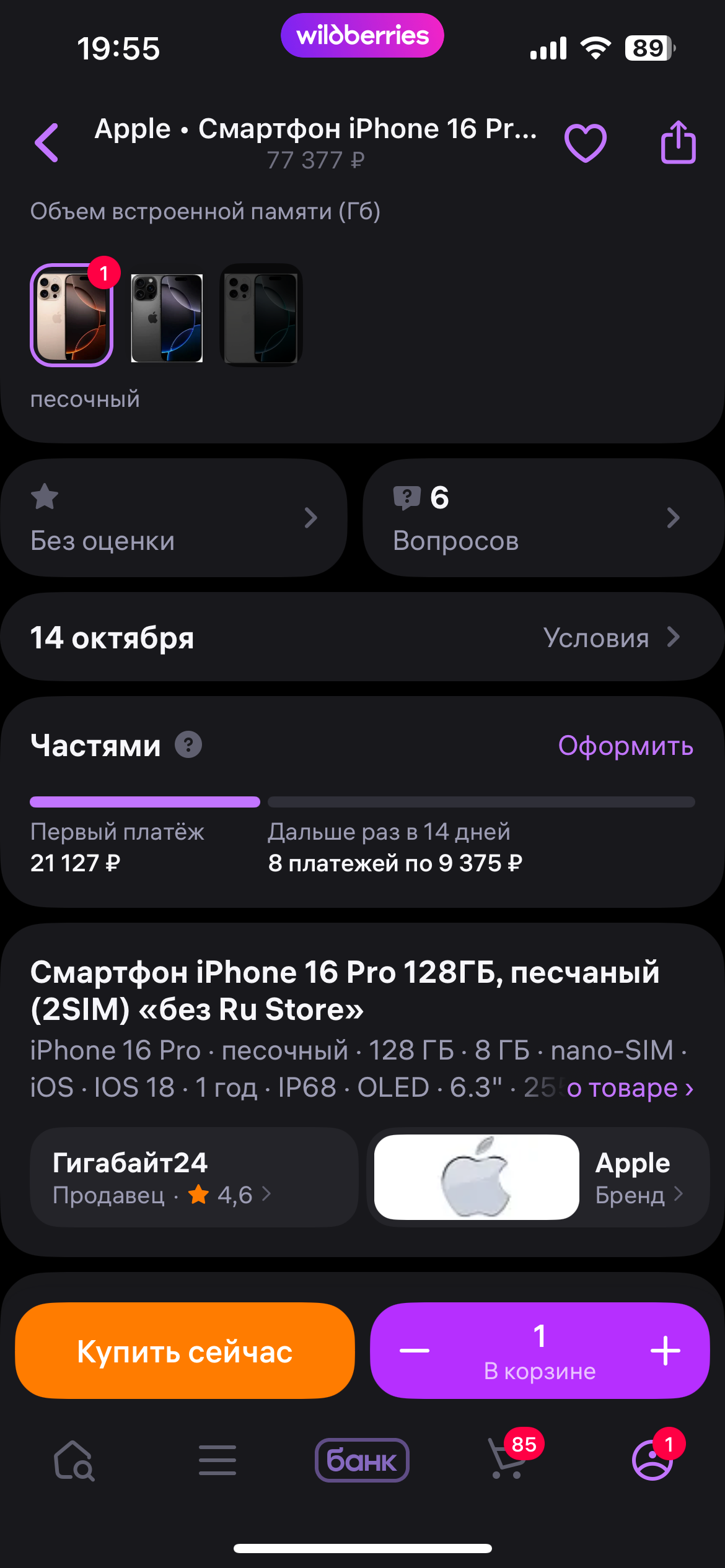The width and height of the screenshot is (725, 1568).
Task: Share the product via the share icon
Action: [x=680, y=142]
